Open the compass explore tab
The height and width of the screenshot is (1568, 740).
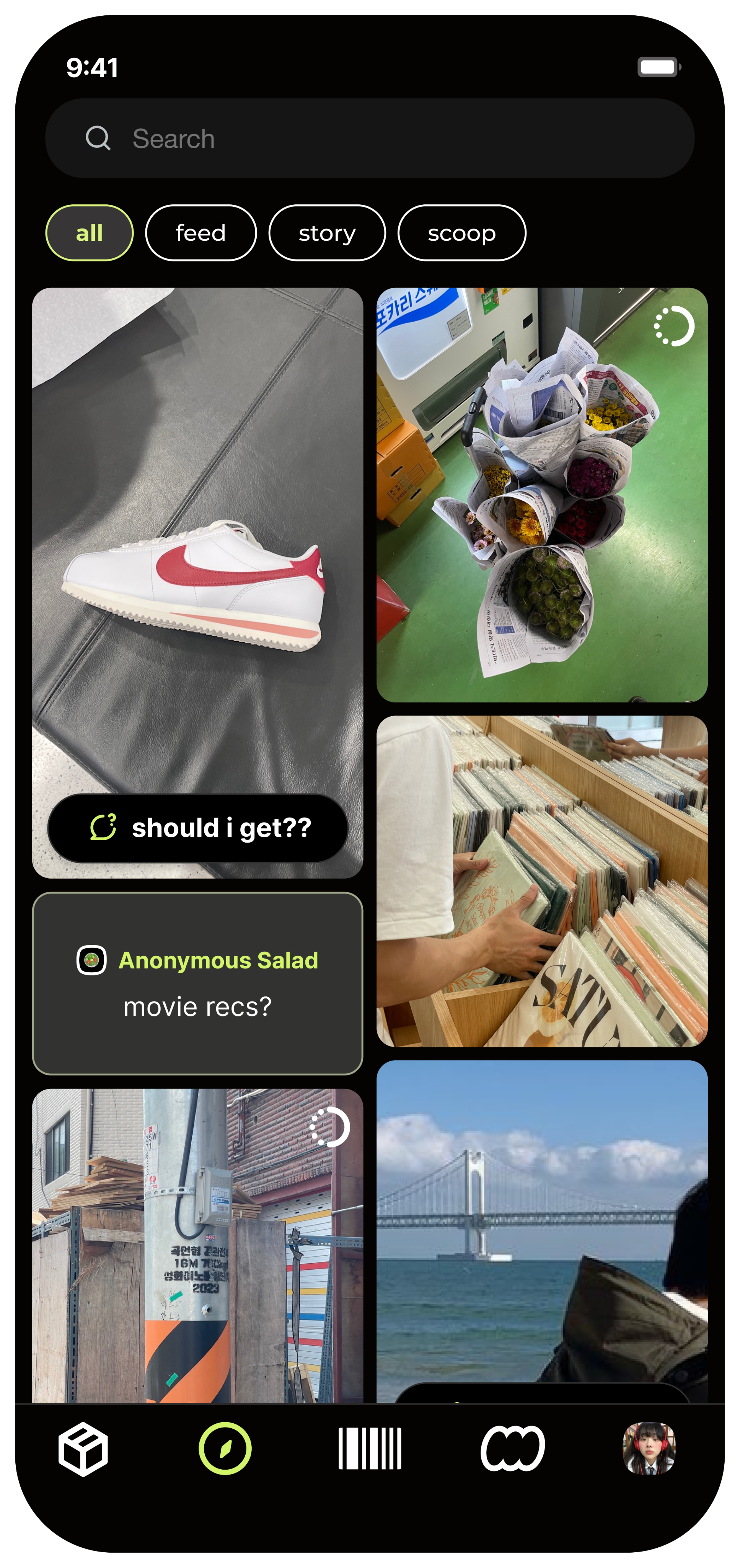click(225, 1449)
